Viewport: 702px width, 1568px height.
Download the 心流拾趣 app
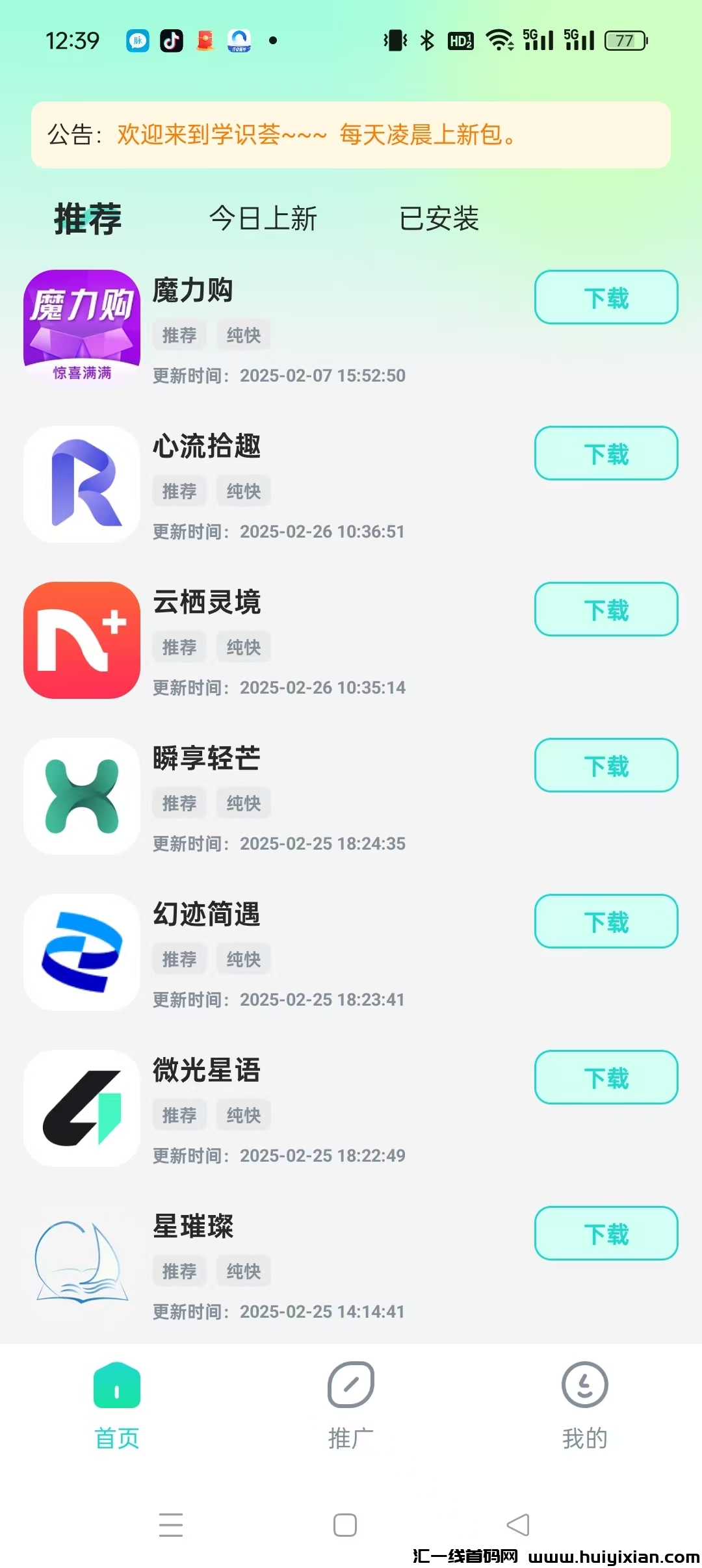606,454
